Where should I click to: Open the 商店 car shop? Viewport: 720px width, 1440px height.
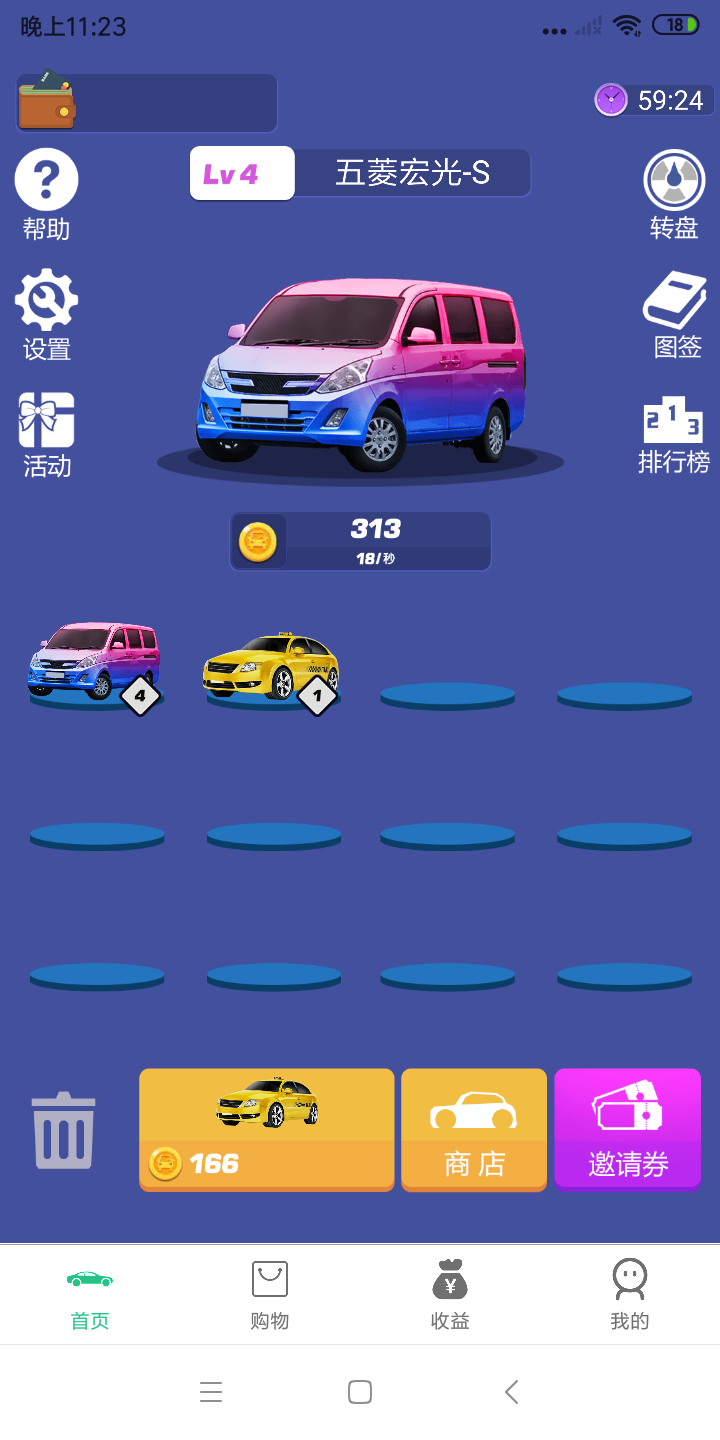coord(474,1129)
